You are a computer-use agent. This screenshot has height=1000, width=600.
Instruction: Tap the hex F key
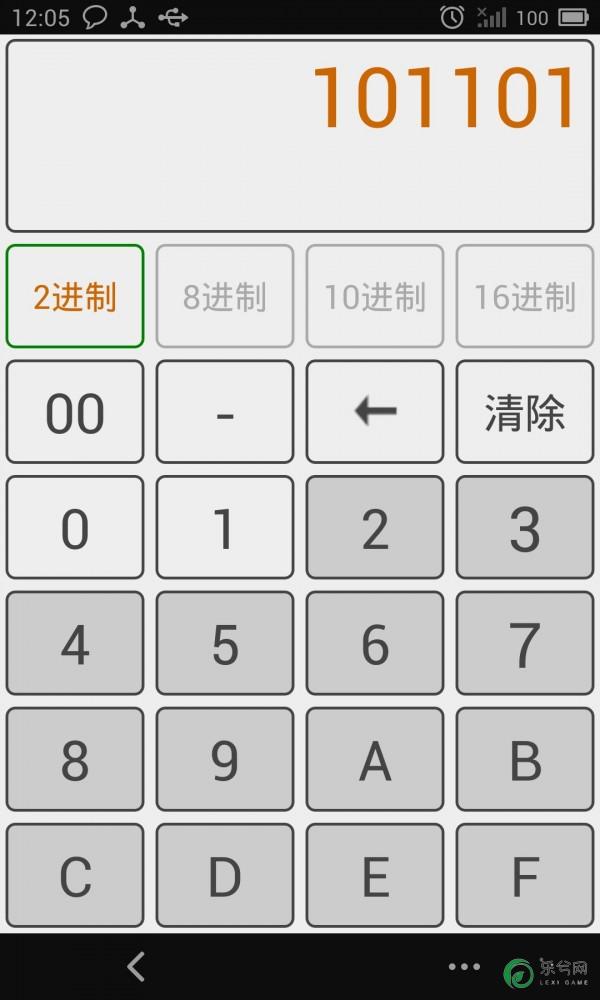coord(525,876)
